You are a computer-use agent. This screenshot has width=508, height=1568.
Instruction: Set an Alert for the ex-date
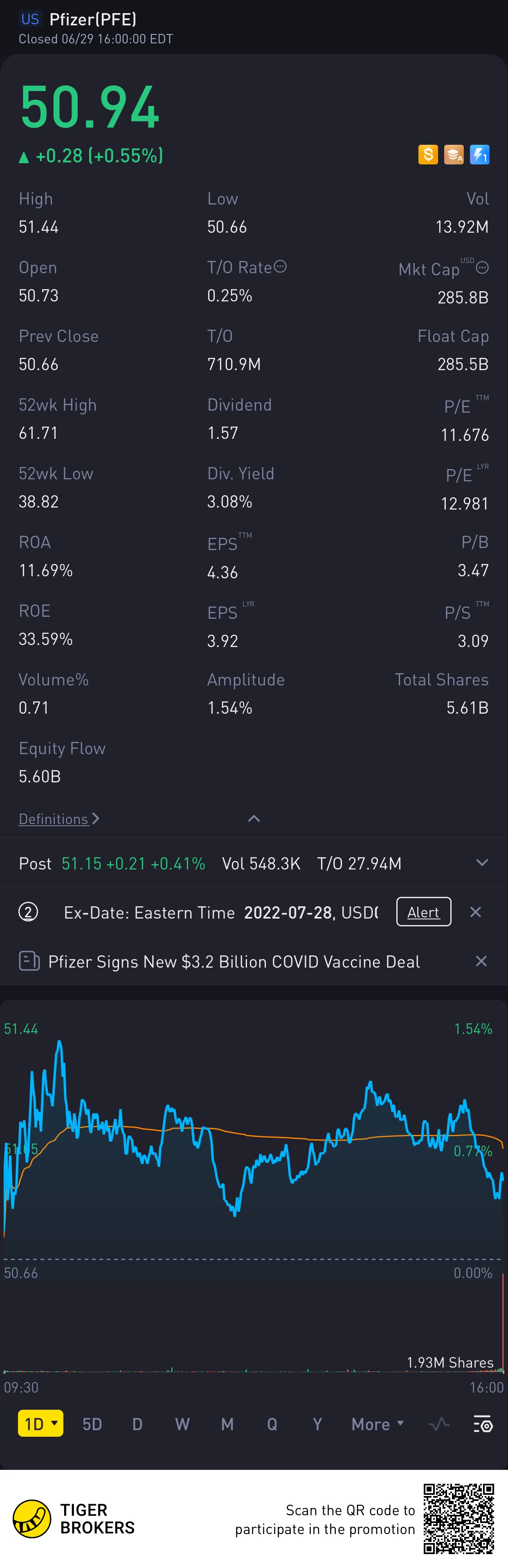[x=423, y=912]
